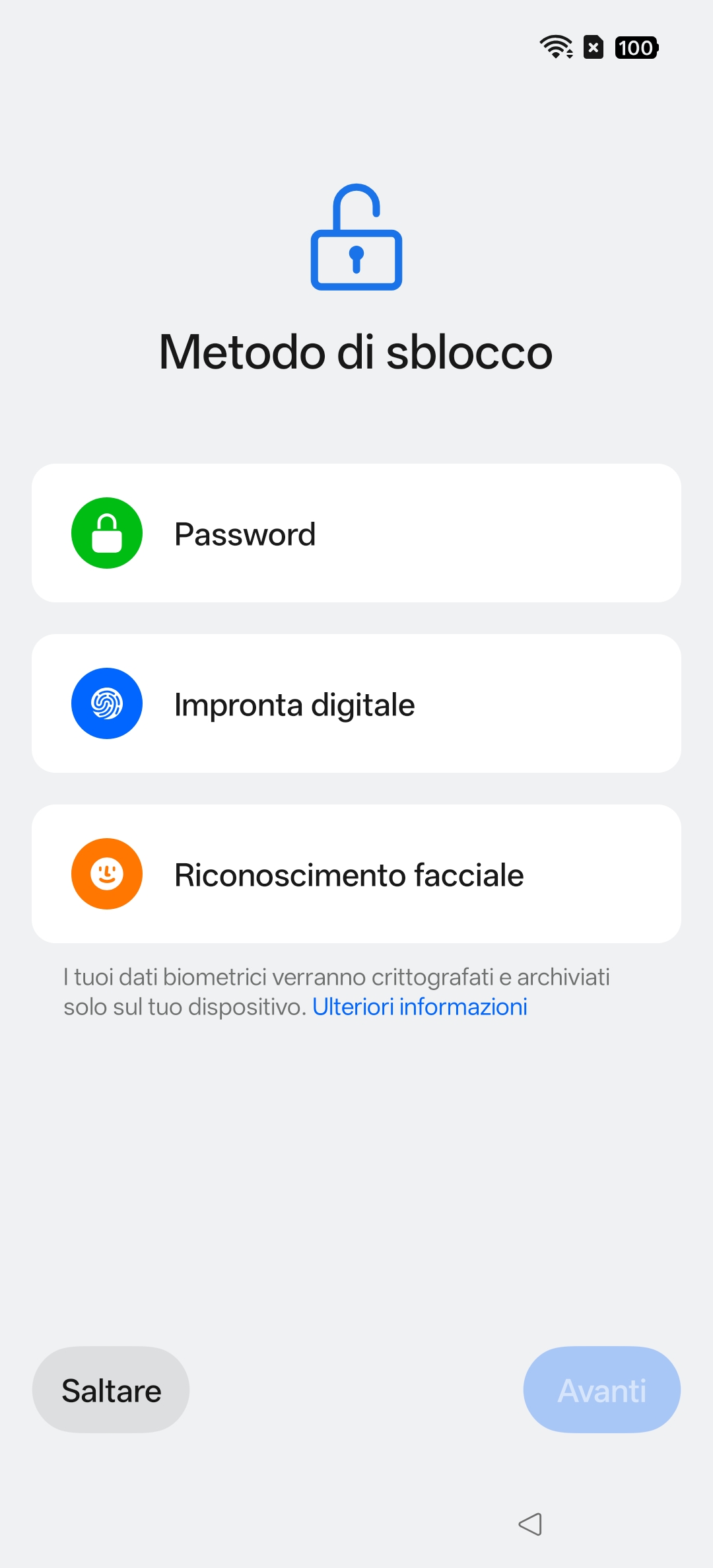Open Riconoscimento facciale setup
This screenshot has height=1568, width=713.
coord(356,874)
